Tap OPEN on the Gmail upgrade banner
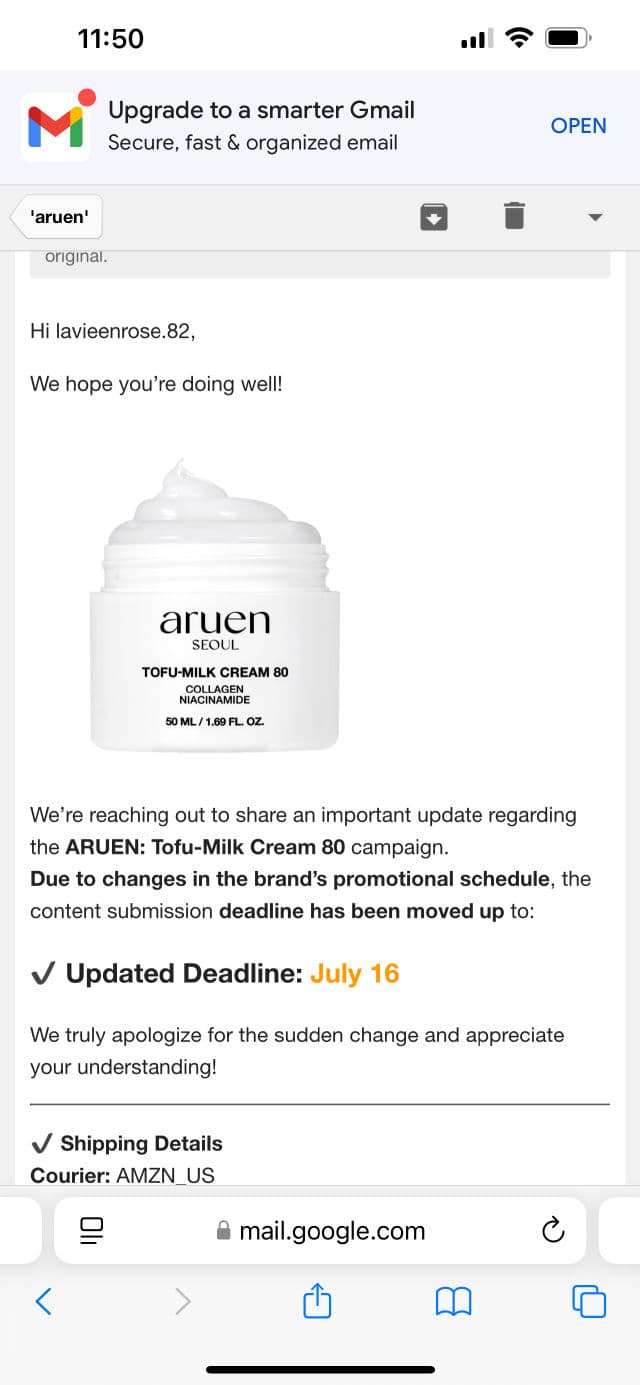 click(x=578, y=126)
